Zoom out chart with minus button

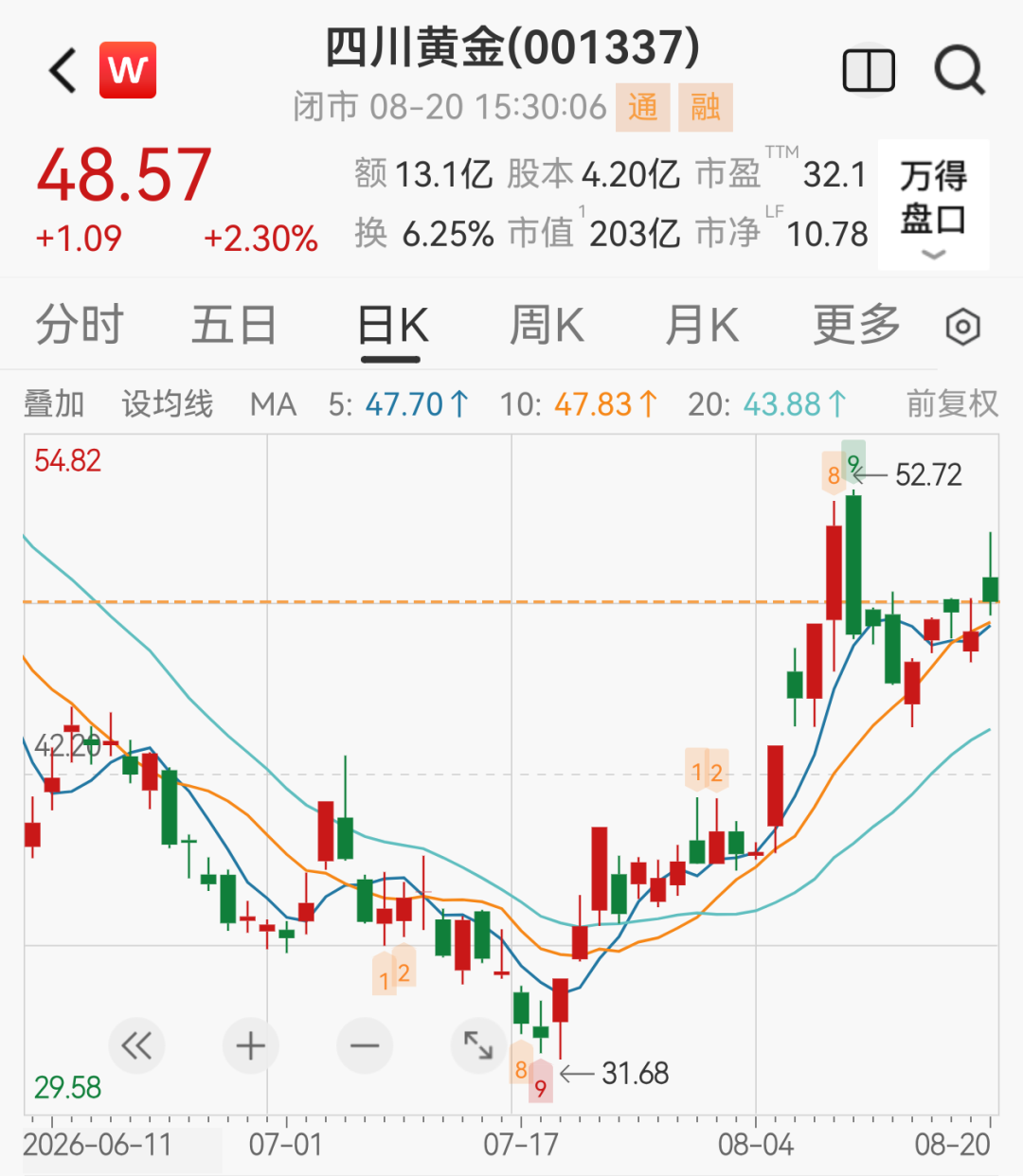[x=365, y=1045]
